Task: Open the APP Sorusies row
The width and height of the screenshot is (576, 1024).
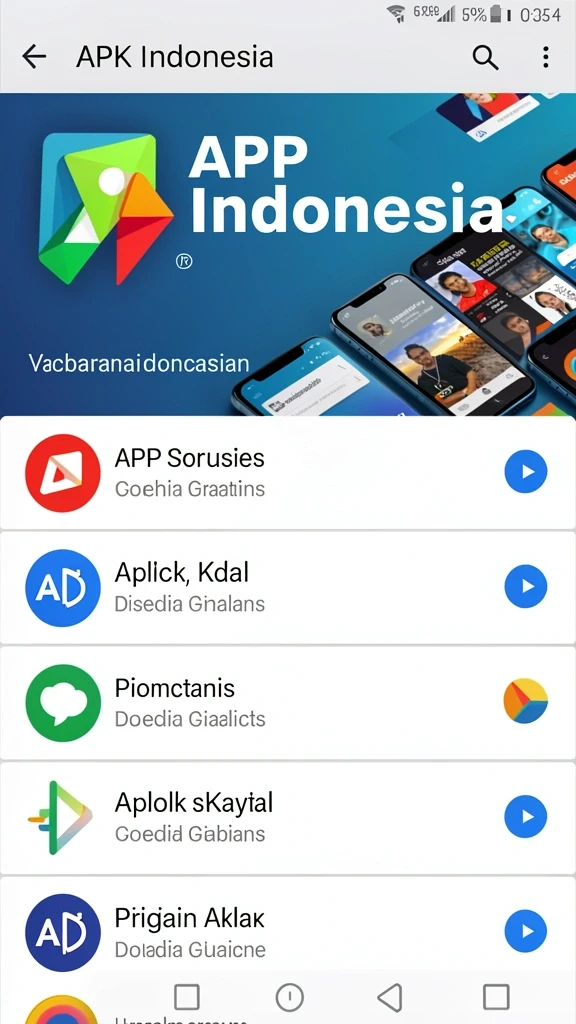Action: coord(288,472)
